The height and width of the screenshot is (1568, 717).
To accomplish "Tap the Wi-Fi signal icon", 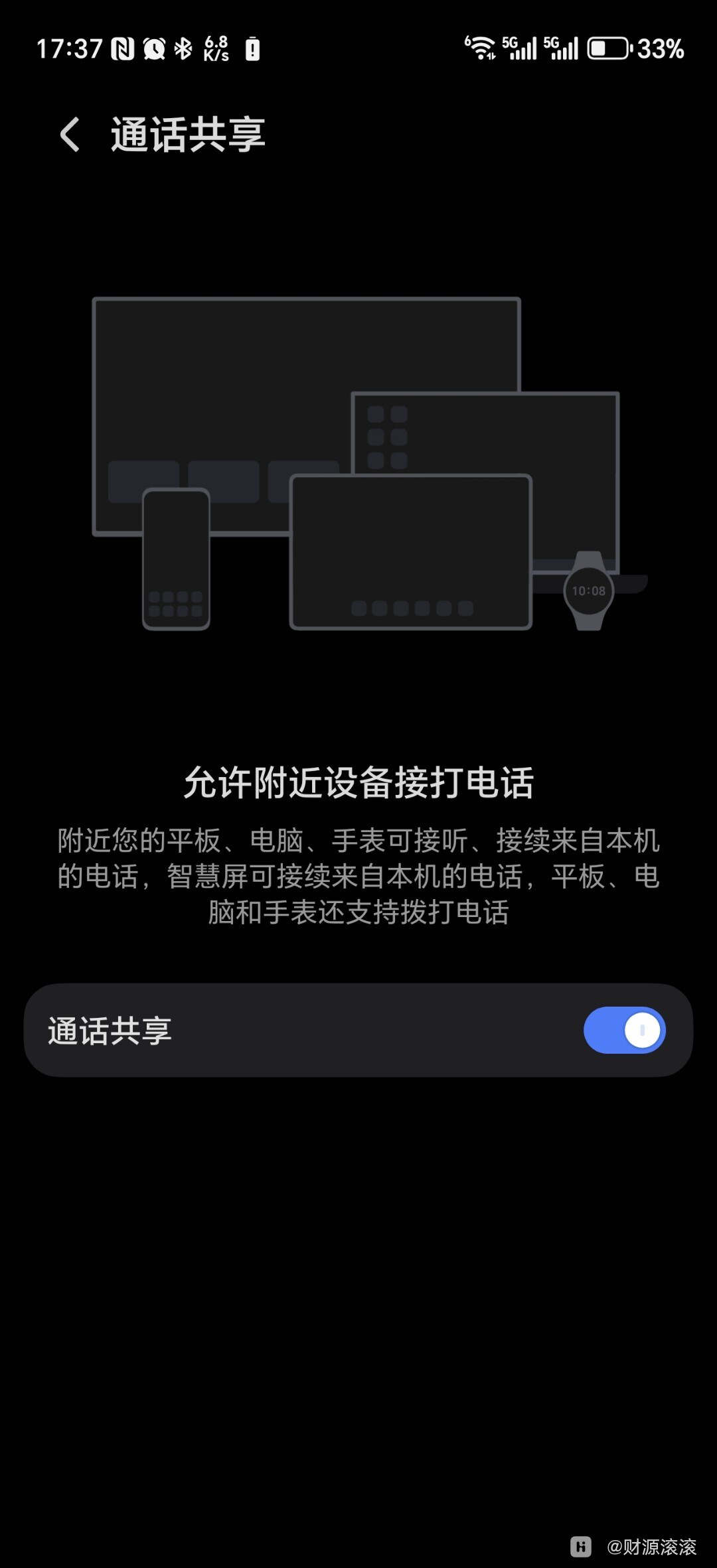I will point(481,46).
